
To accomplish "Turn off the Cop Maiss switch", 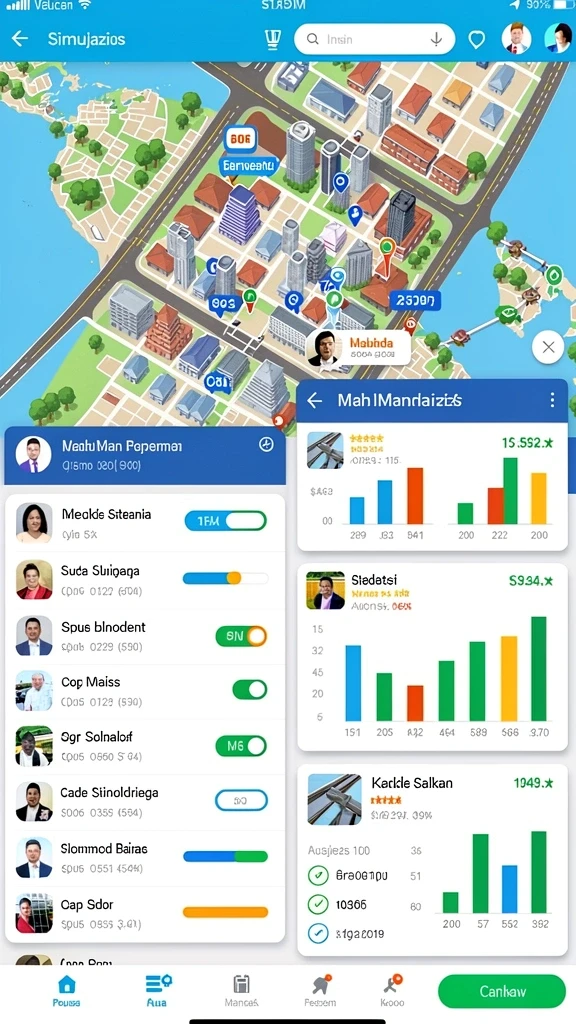I will pyautogui.click(x=249, y=689).
